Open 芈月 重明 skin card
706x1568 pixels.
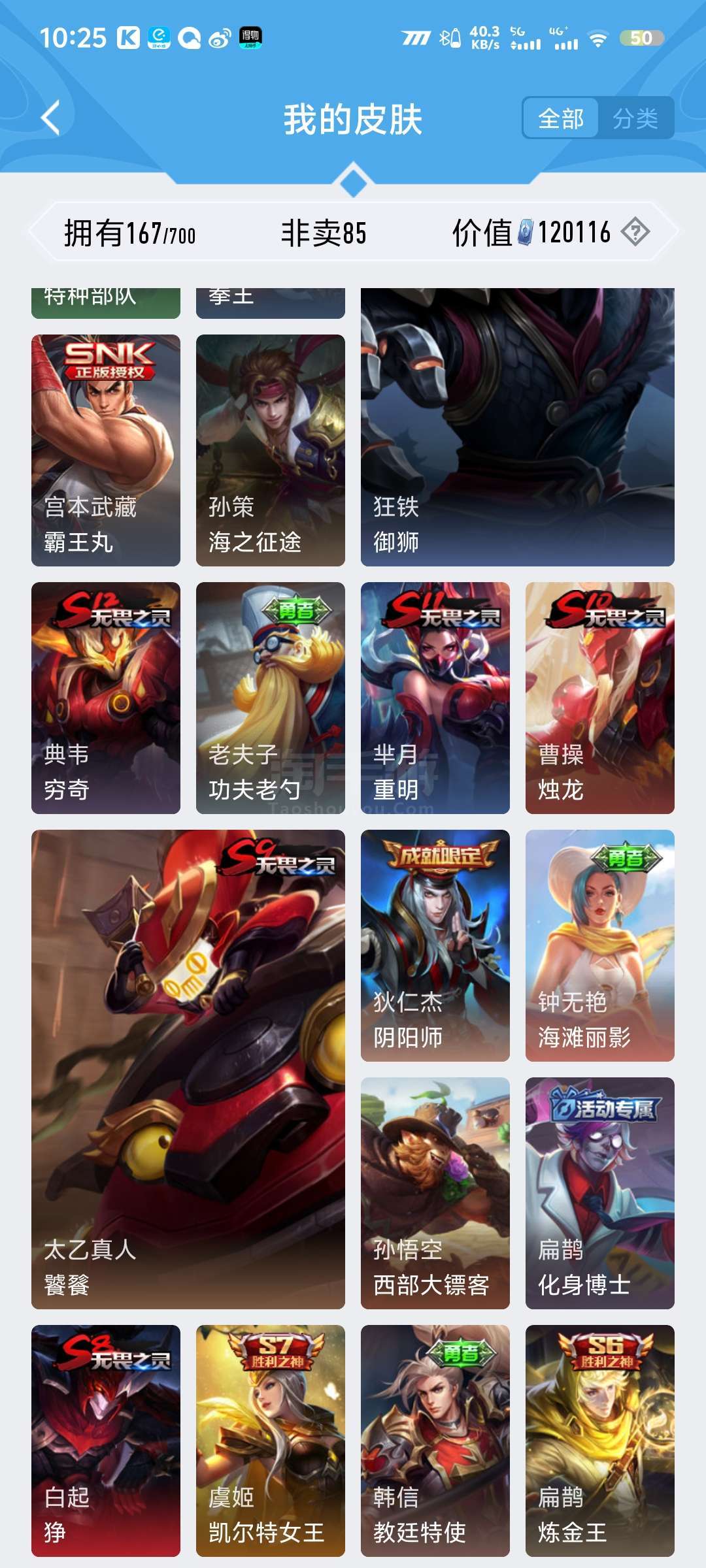click(x=435, y=698)
